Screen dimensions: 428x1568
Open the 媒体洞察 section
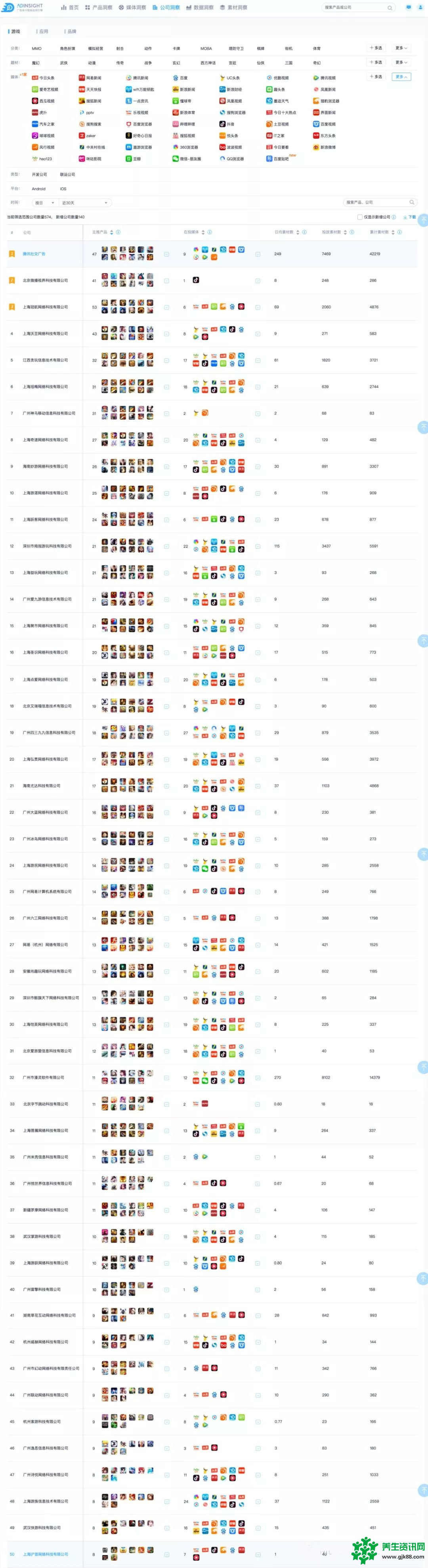pos(132,8)
